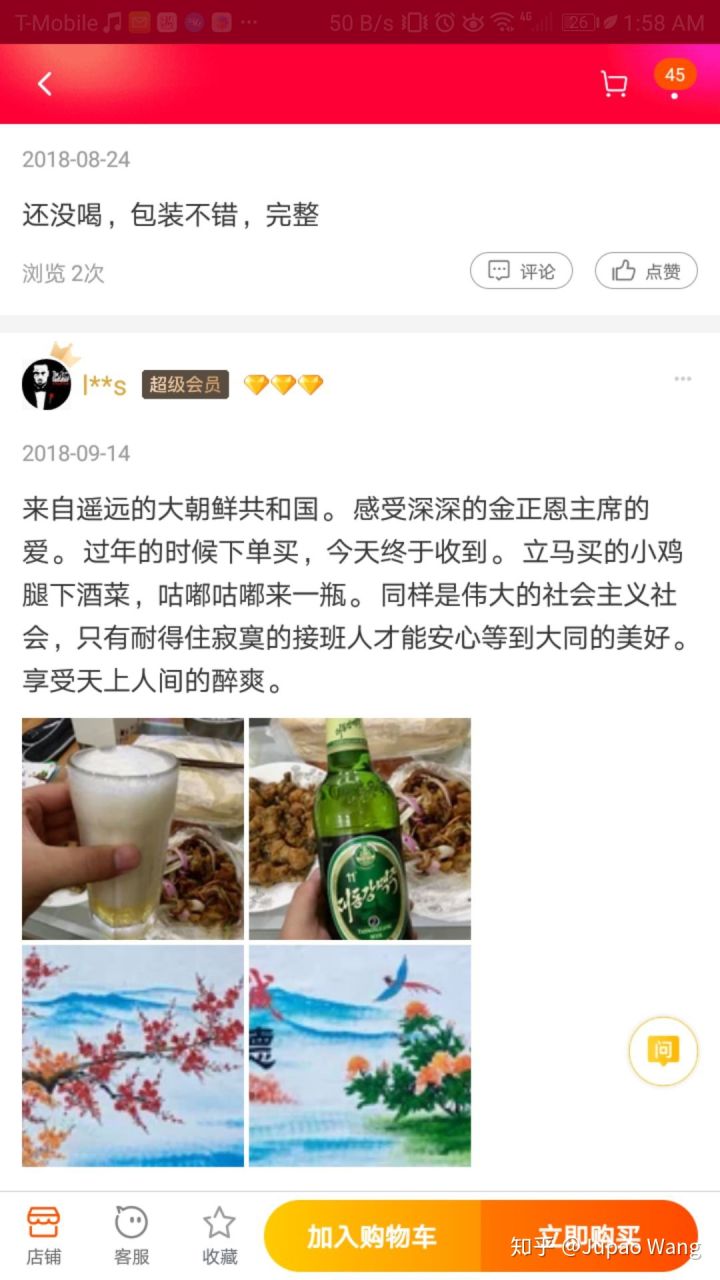
Task: Contact customer service 客服
Action: pos(131,1235)
